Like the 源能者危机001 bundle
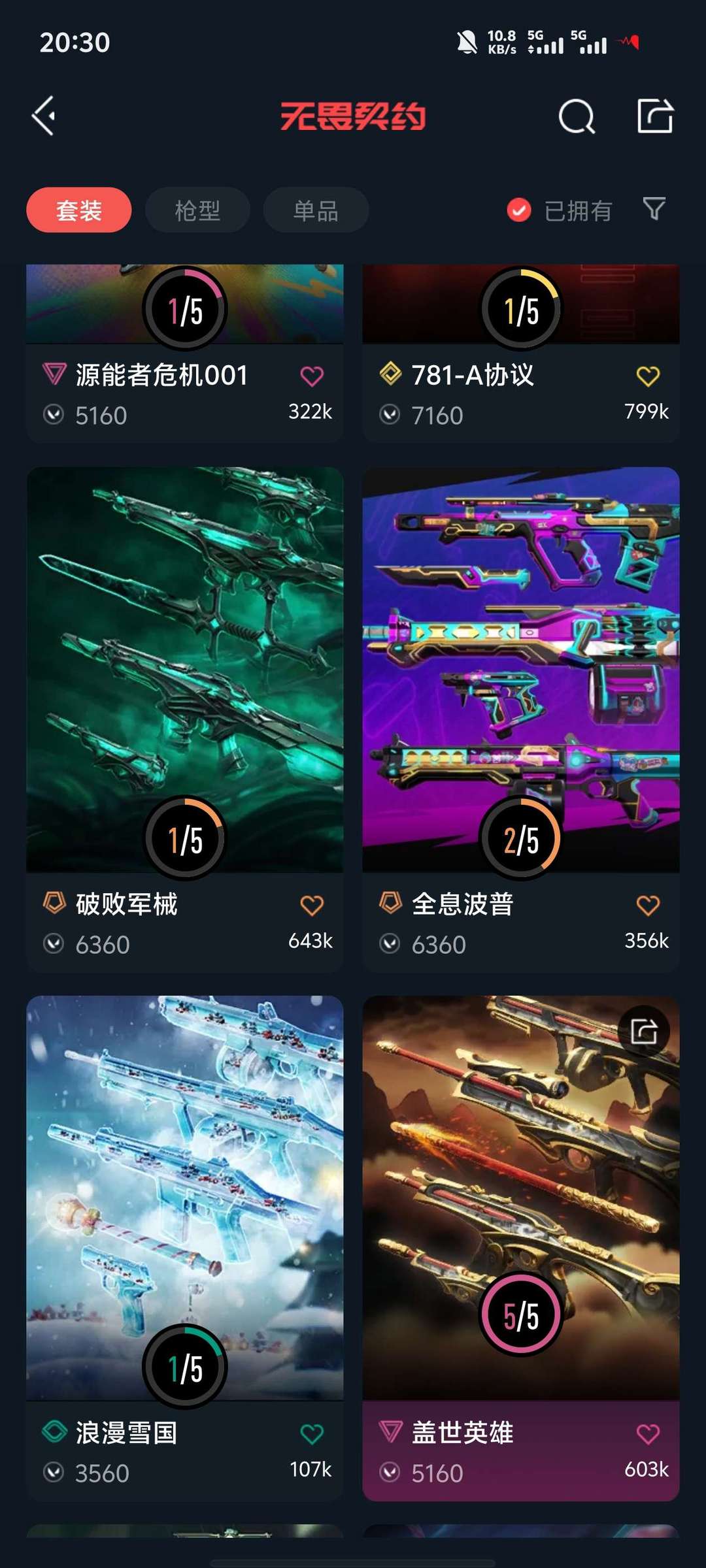 (312, 376)
